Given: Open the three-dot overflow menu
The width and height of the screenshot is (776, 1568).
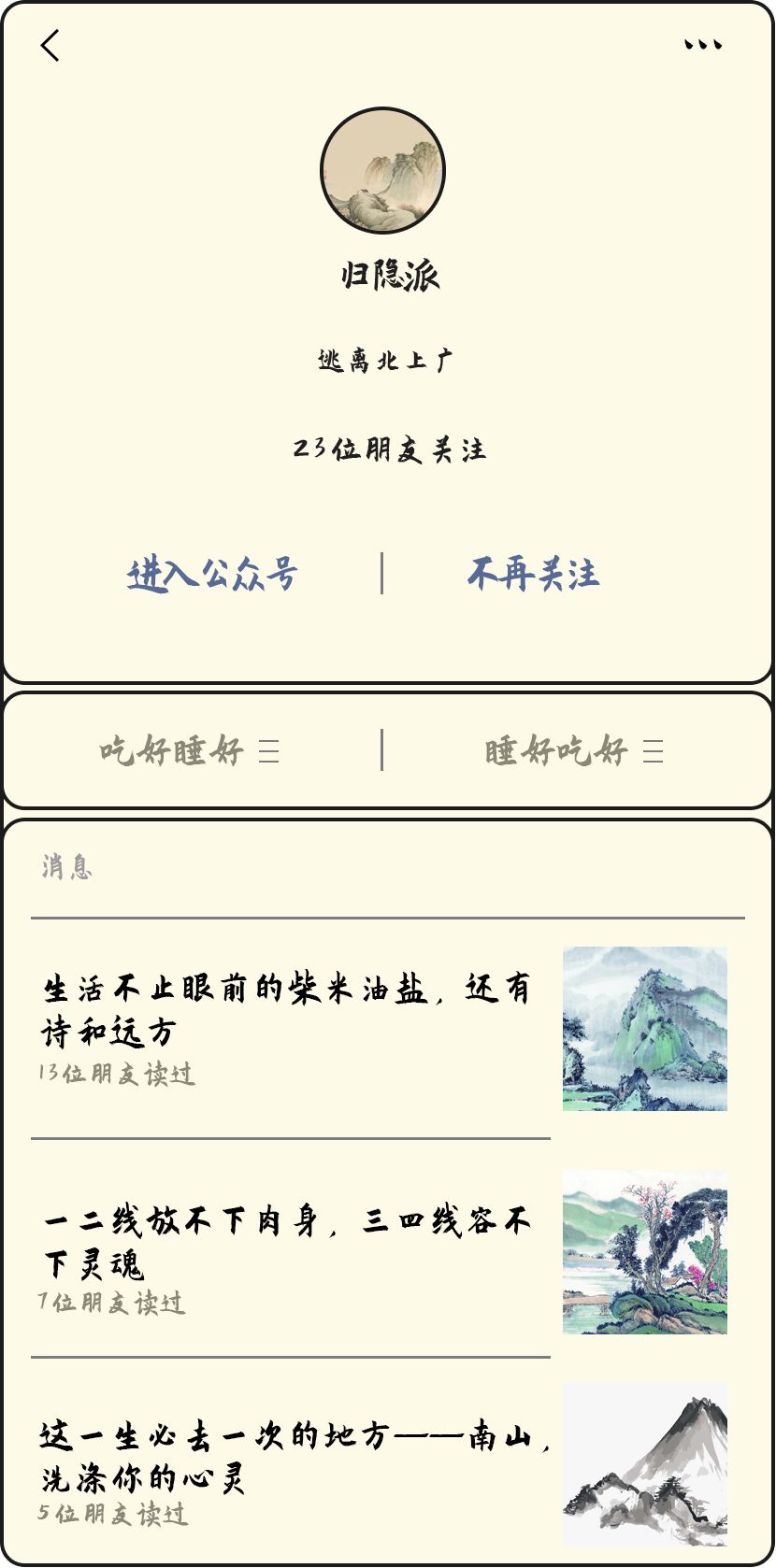Looking at the screenshot, I should (702, 45).
